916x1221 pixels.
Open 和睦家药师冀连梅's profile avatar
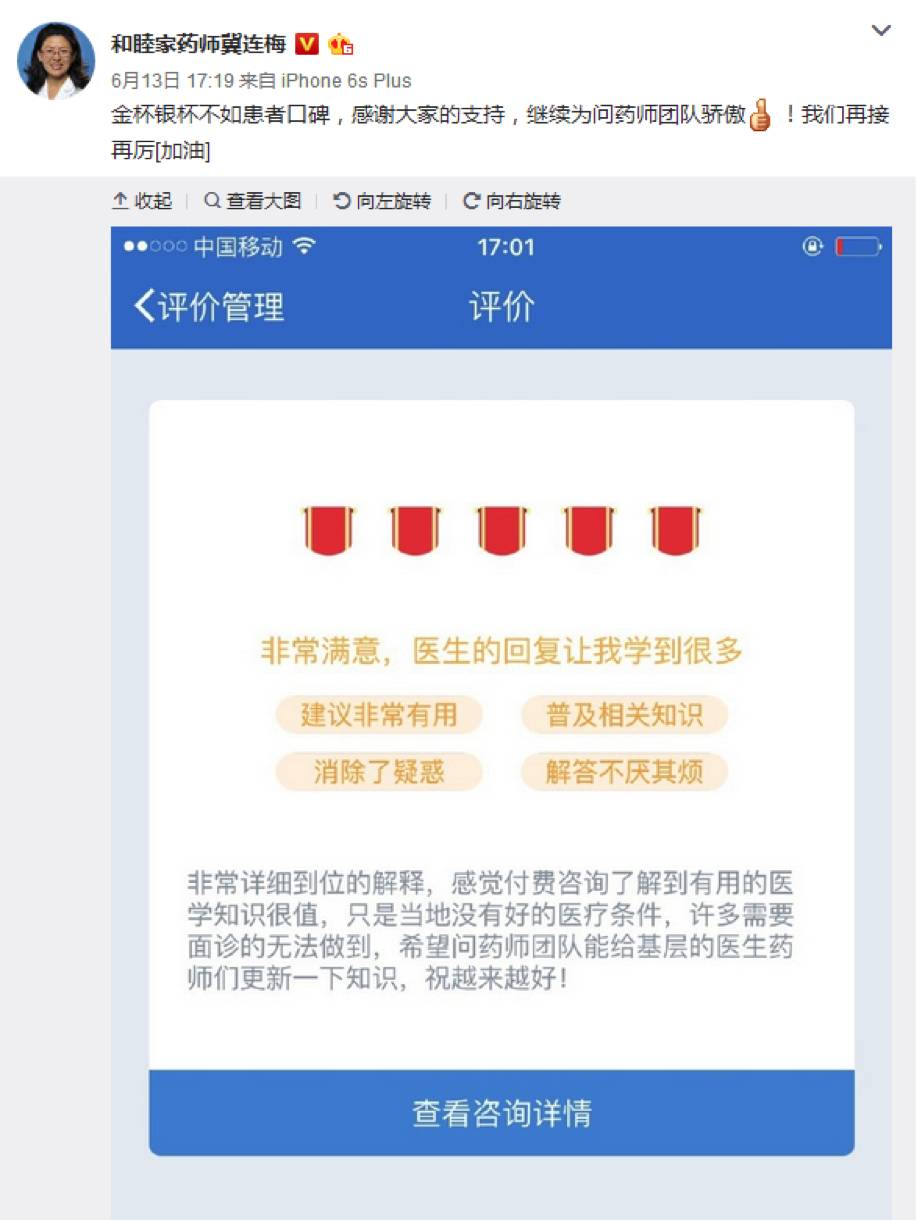[56, 61]
